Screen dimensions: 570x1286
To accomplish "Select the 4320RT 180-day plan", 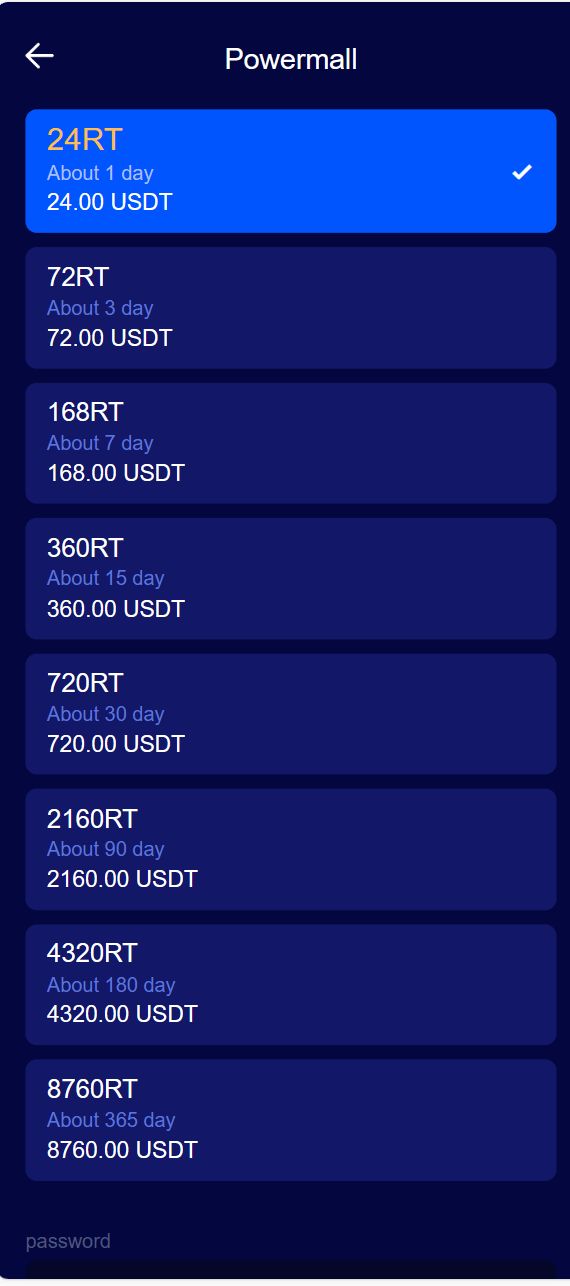I will [x=291, y=984].
